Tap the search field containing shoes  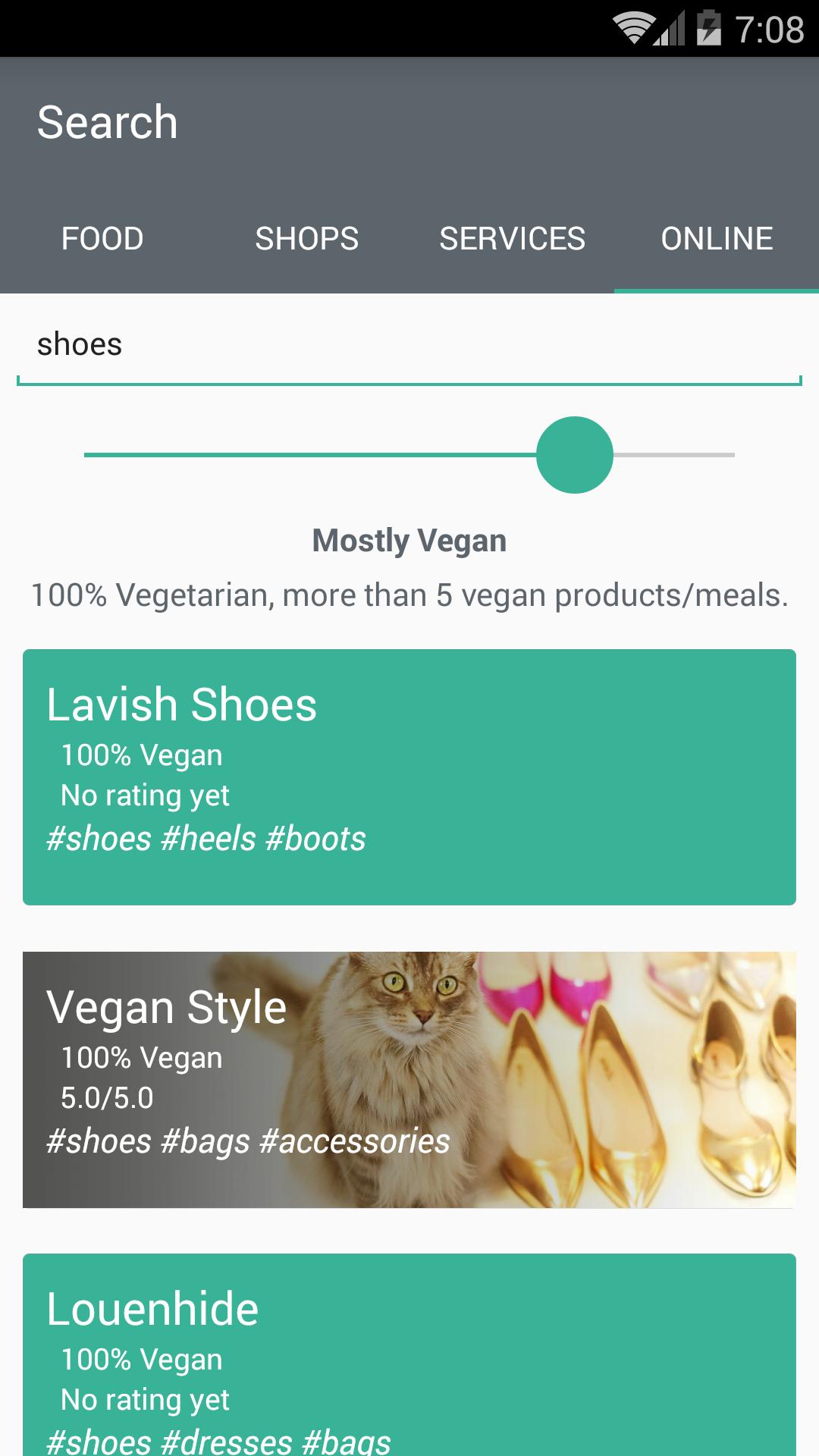click(409, 345)
